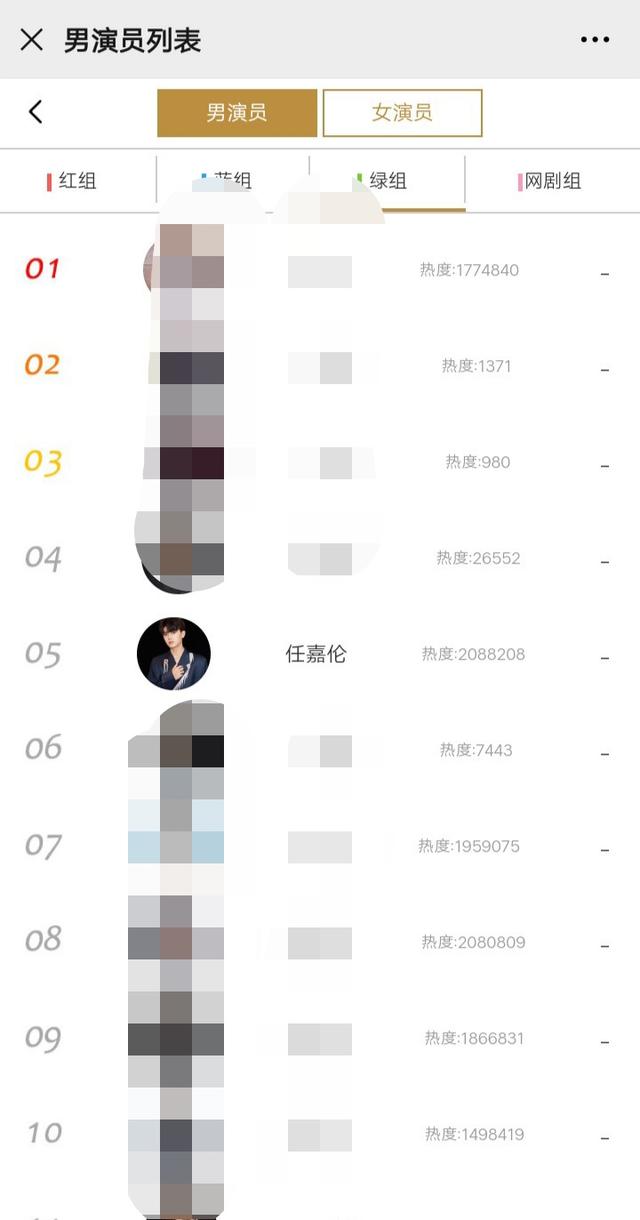Go back using the left chevron

click(36, 112)
